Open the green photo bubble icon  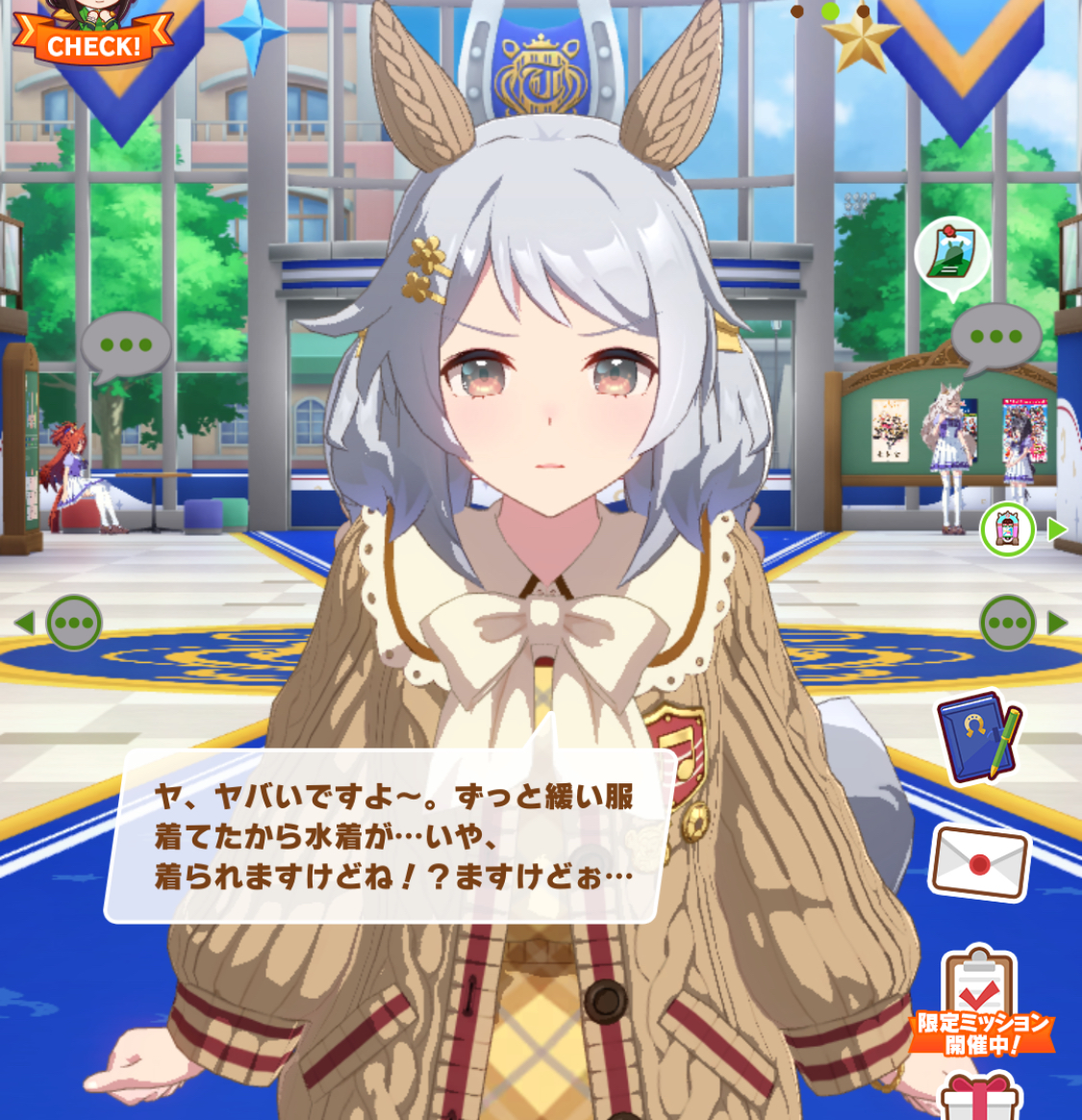click(951, 253)
